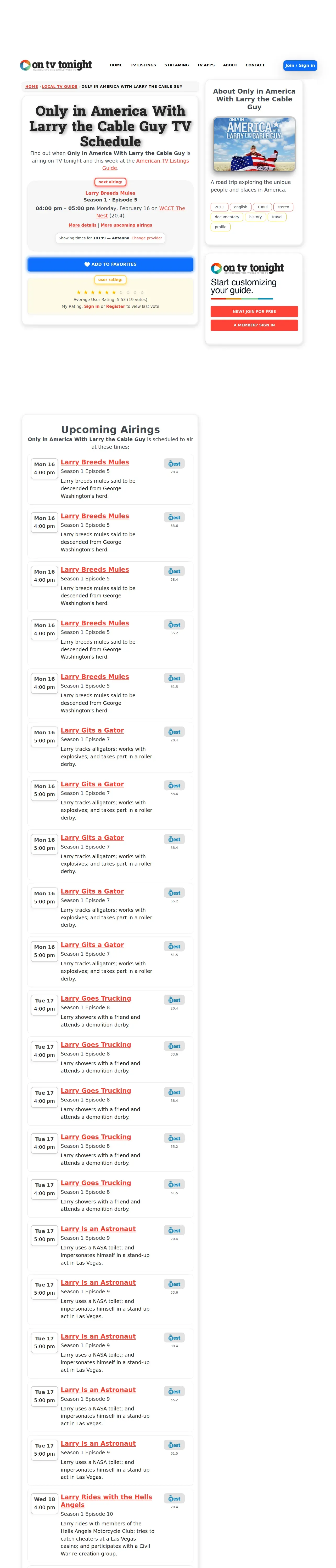Tap A member? Sign in button
Screen dimensions: 336x1568
coord(254,325)
